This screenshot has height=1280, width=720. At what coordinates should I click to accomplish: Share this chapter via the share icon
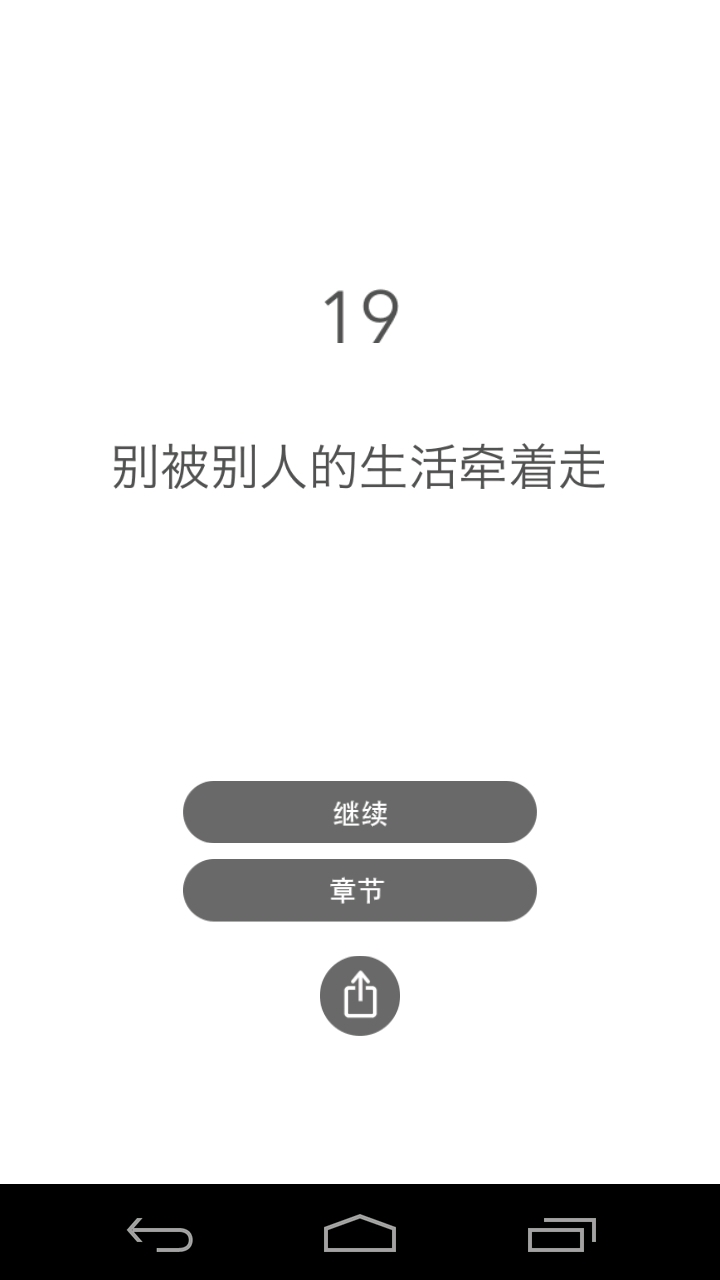(360, 996)
